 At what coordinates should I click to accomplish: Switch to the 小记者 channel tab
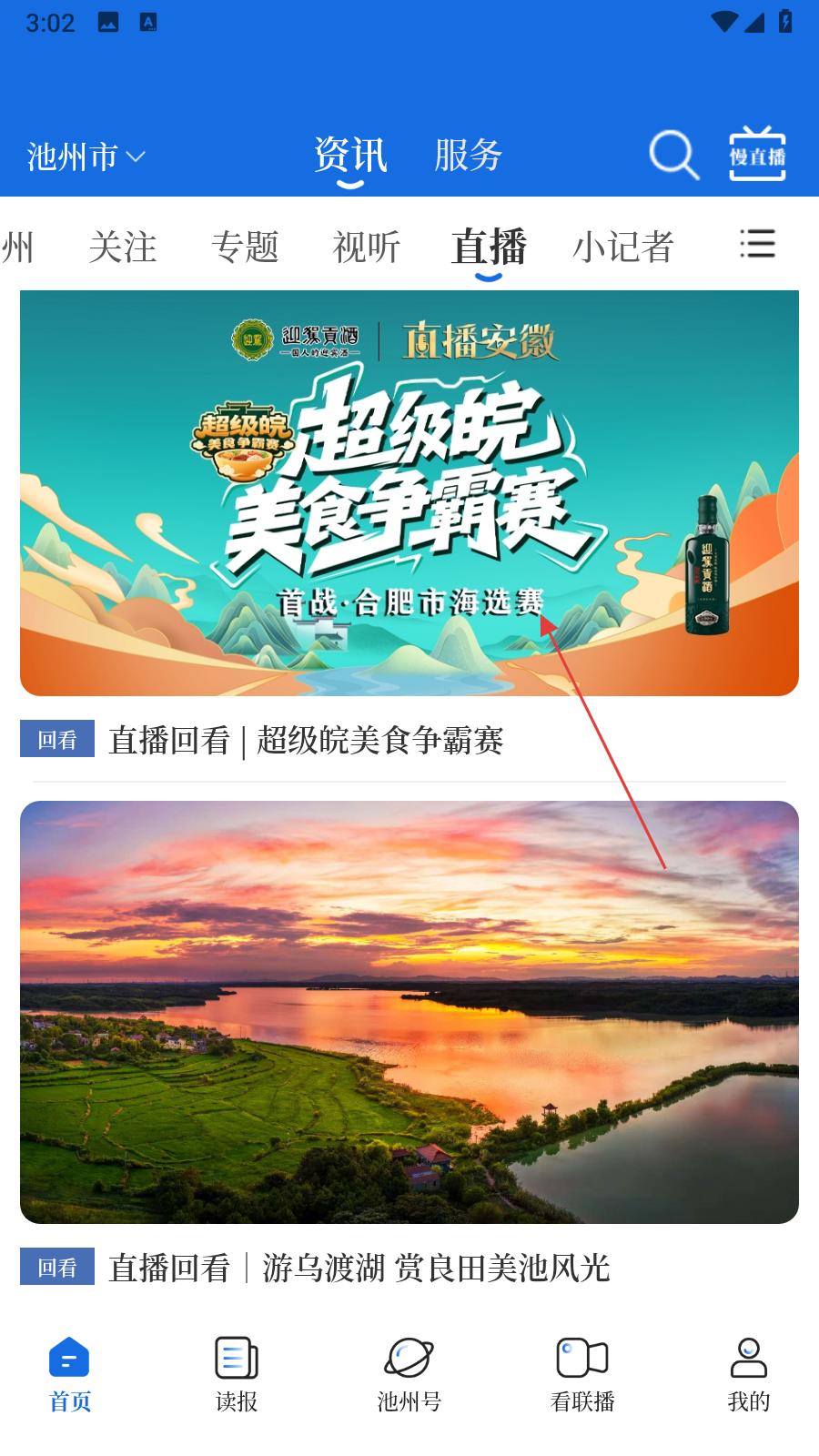tap(623, 247)
